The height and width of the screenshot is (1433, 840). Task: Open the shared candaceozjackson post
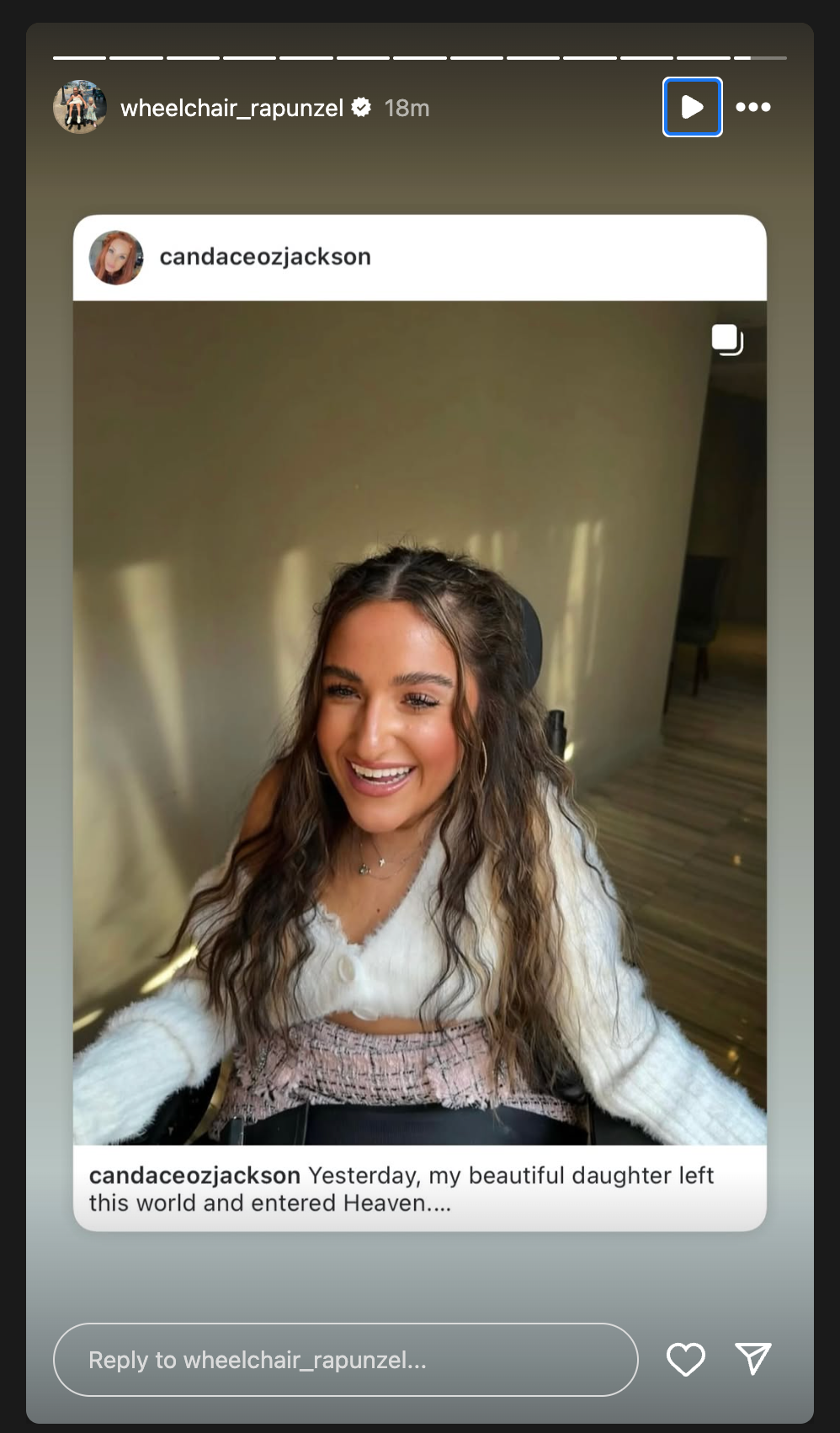click(x=420, y=722)
